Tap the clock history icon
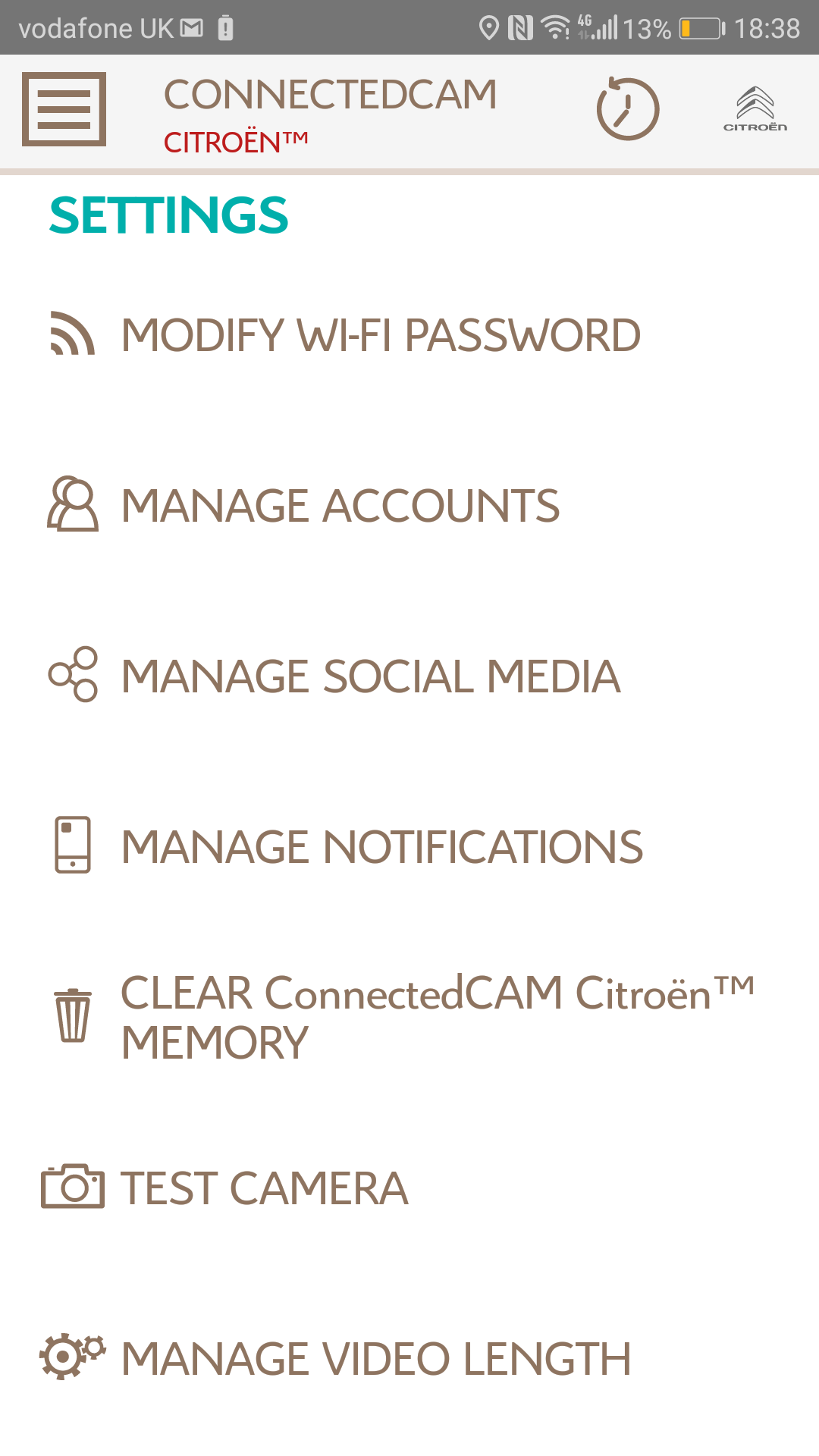Screen dimensions: 819x1456 pos(627,108)
